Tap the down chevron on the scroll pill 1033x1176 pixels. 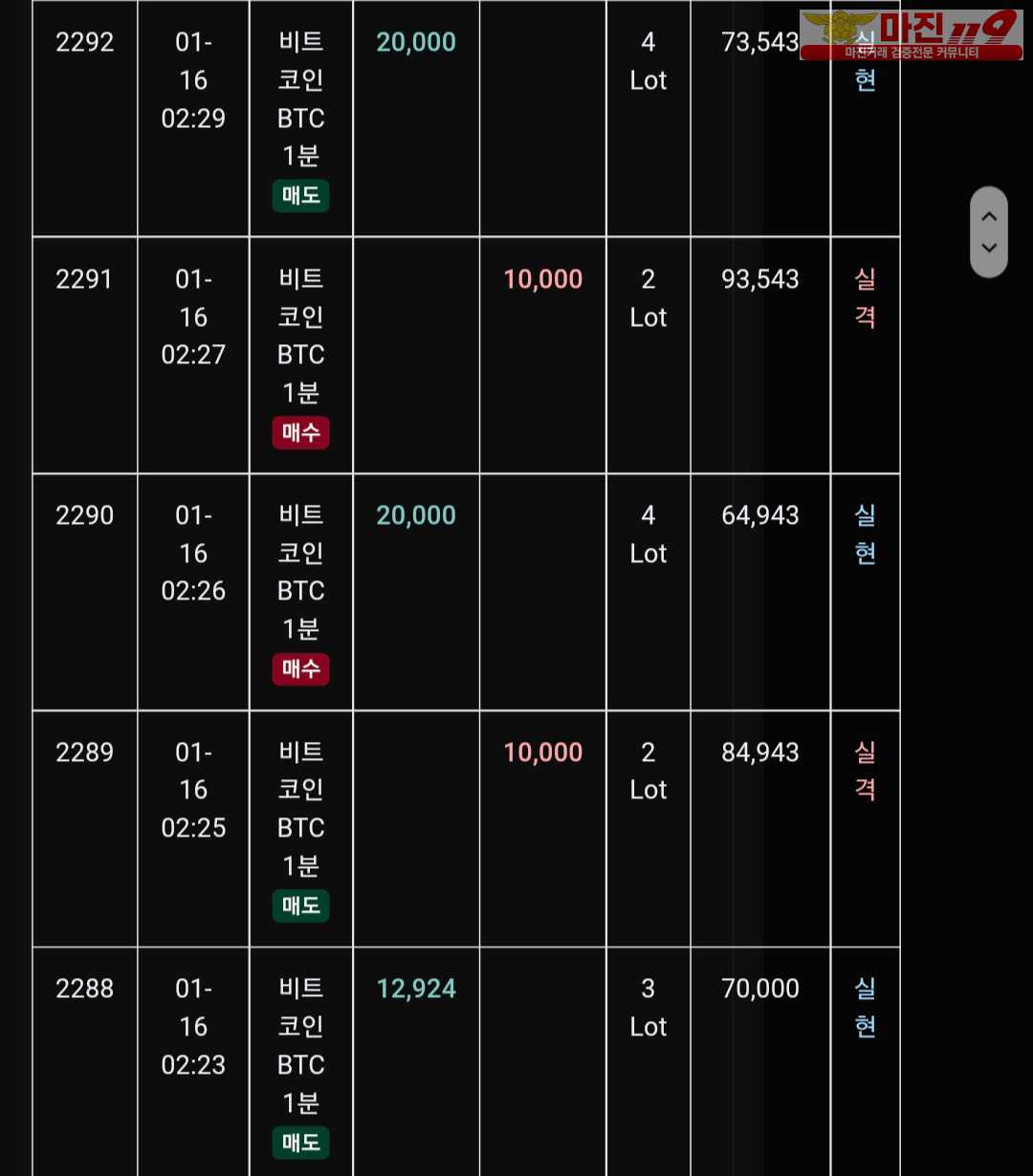coord(989,249)
